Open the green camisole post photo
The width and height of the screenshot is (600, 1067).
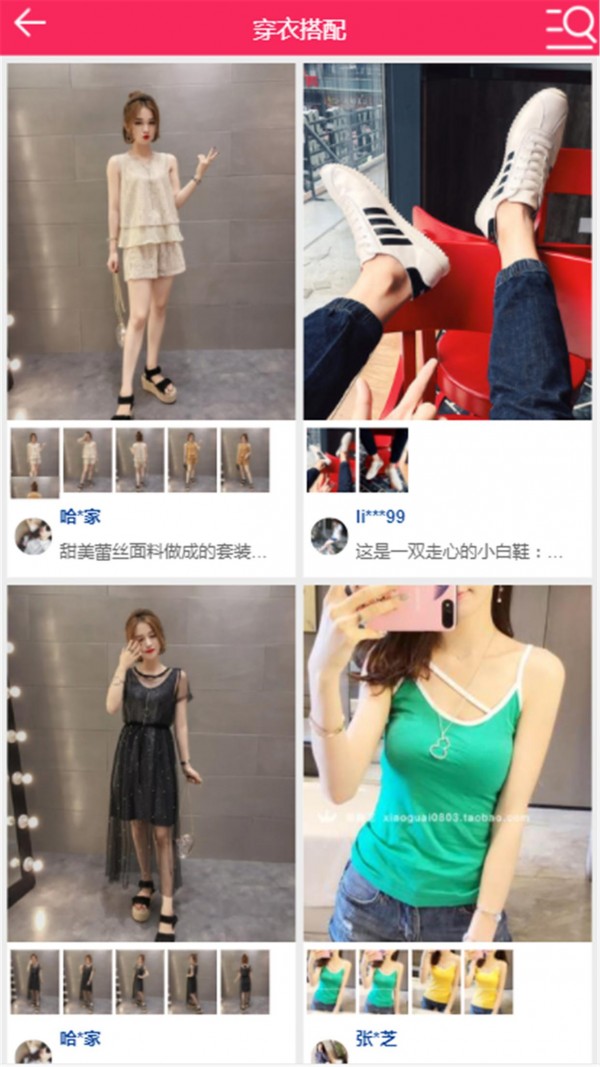[x=447, y=763]
